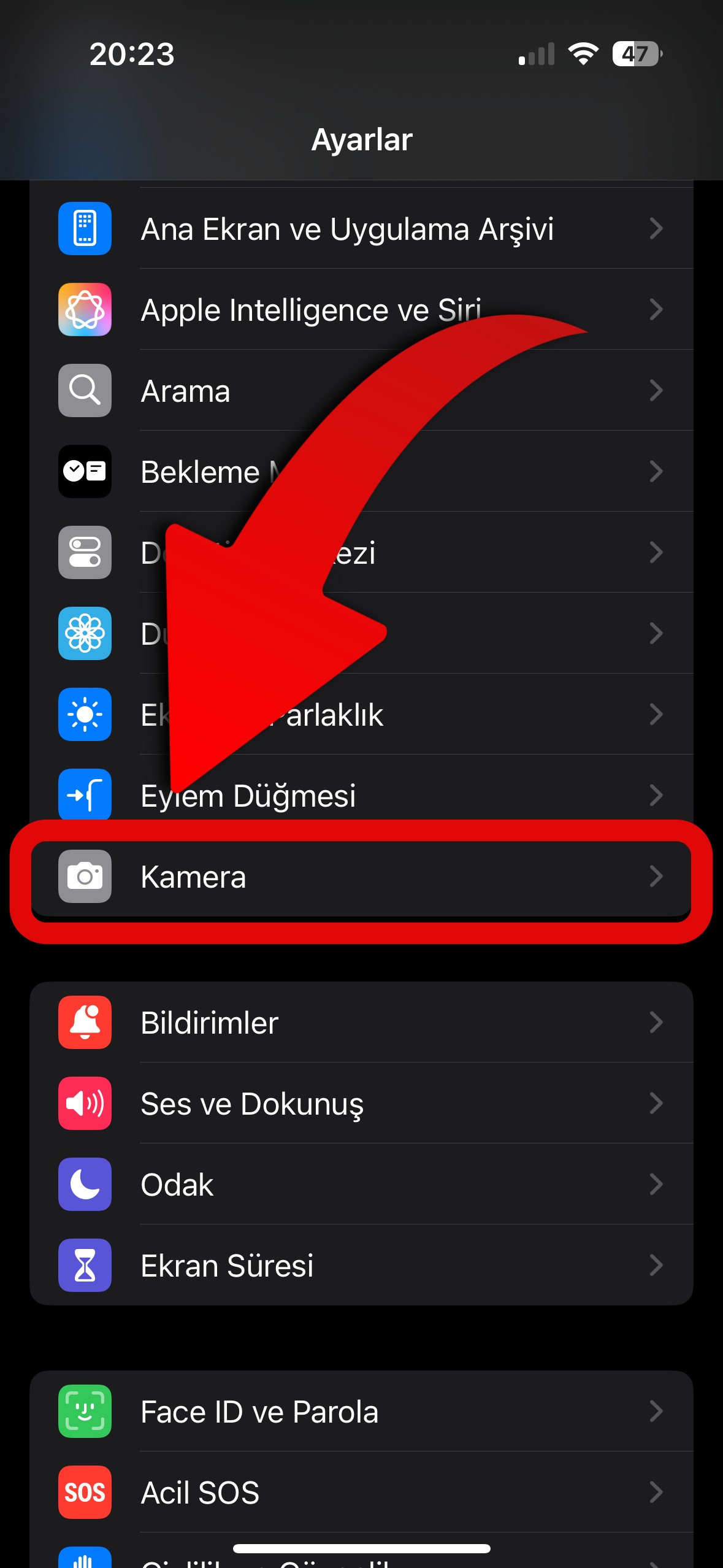This screenshot has width=723, height=1568.
Task: Select the Odak crescent moon icon
Action: [x=85, y=1185]
